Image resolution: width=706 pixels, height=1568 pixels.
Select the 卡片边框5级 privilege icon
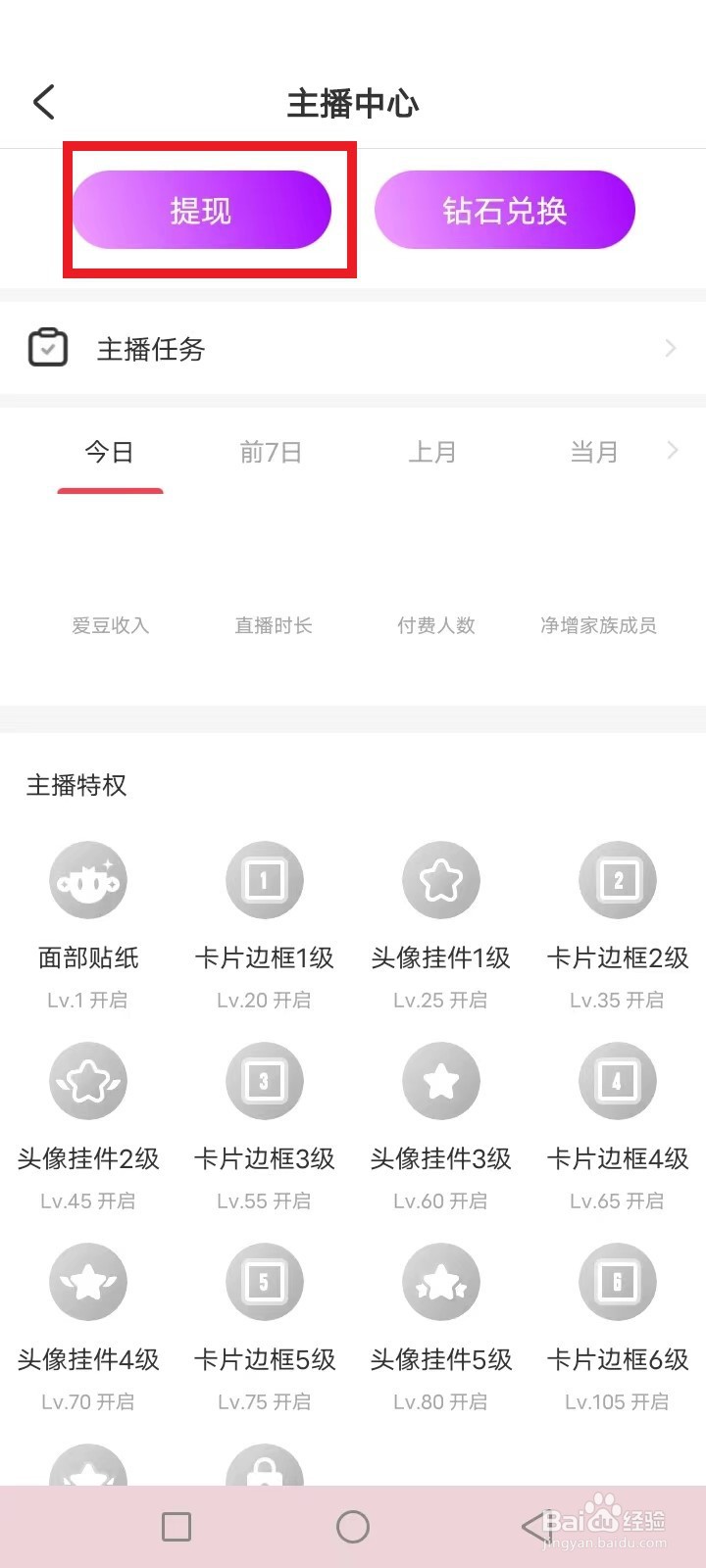pos(264,1281)
